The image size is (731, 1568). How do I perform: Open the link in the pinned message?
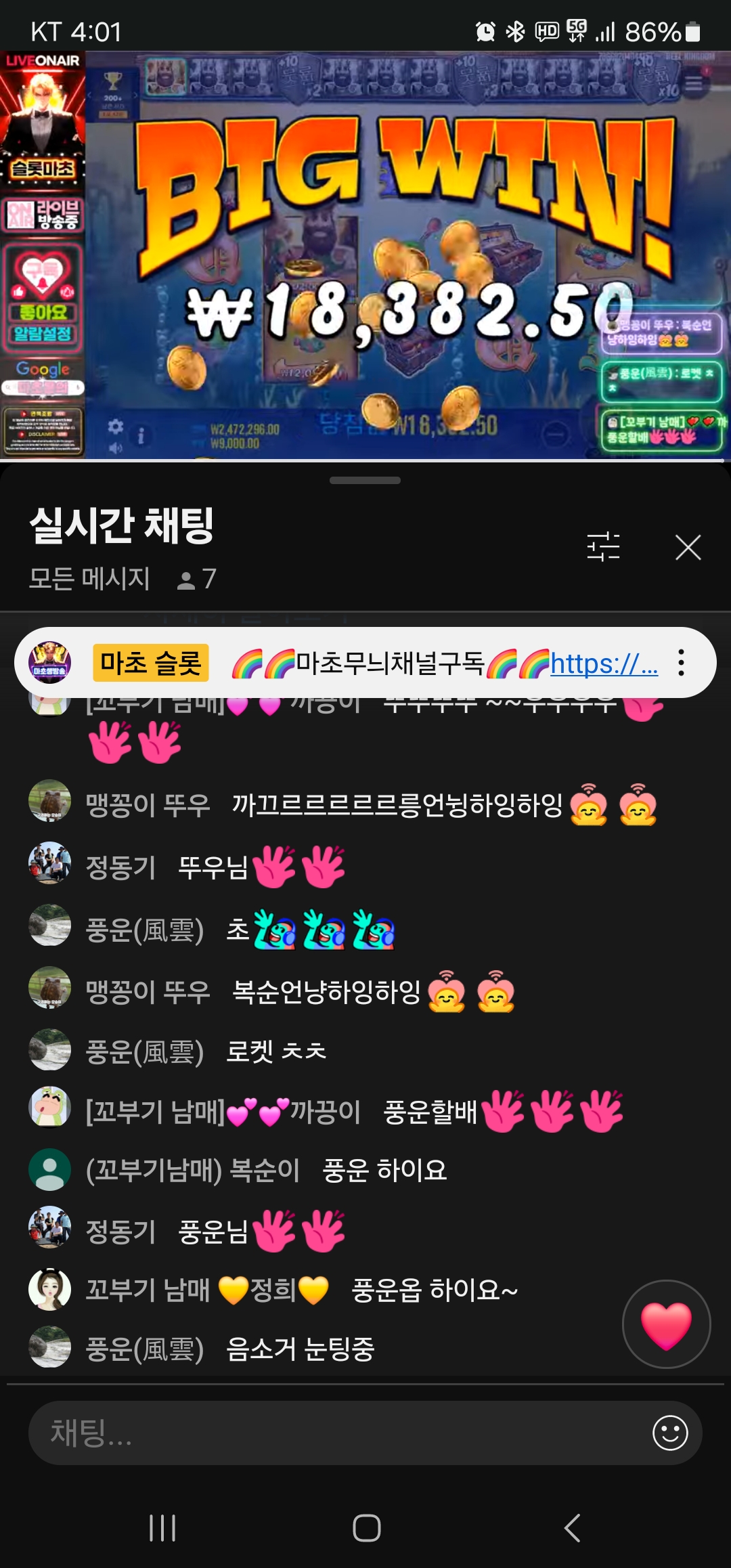tap(604, 663)
